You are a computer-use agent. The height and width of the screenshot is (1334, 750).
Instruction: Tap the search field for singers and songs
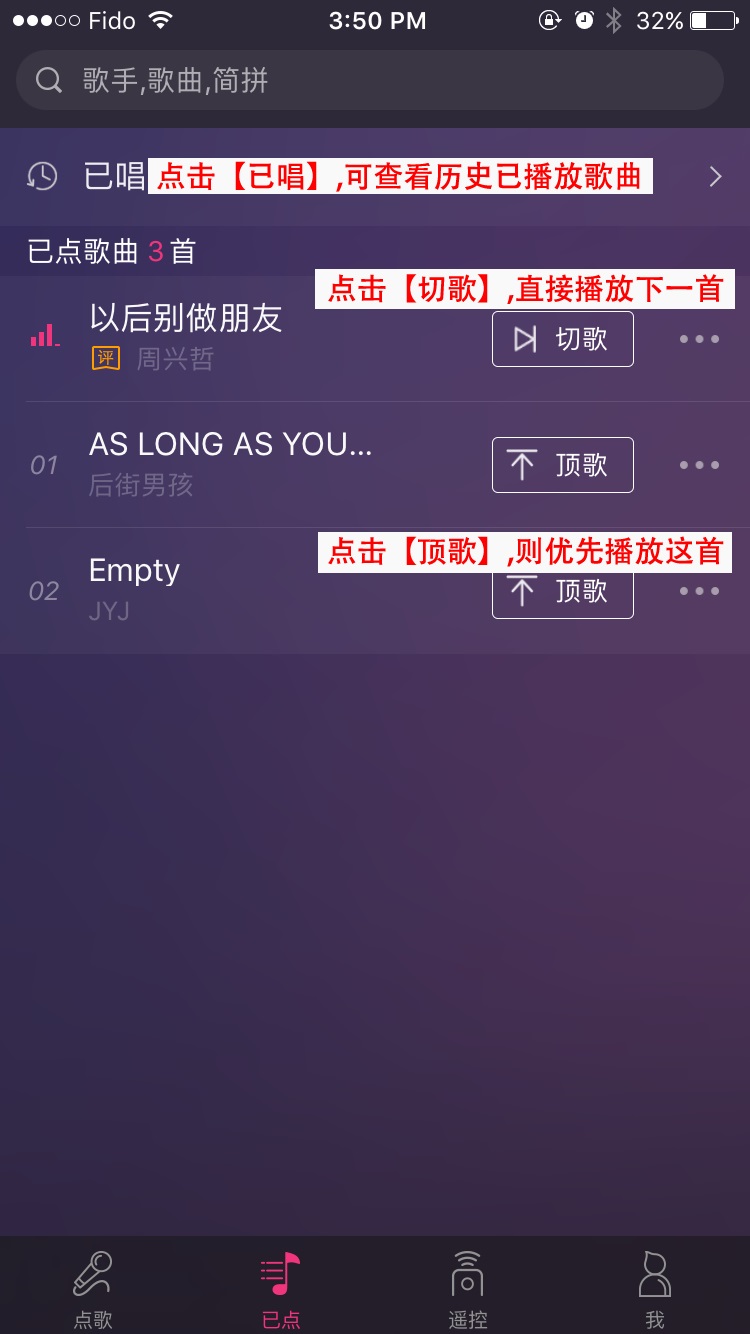(x=370, y=80)
